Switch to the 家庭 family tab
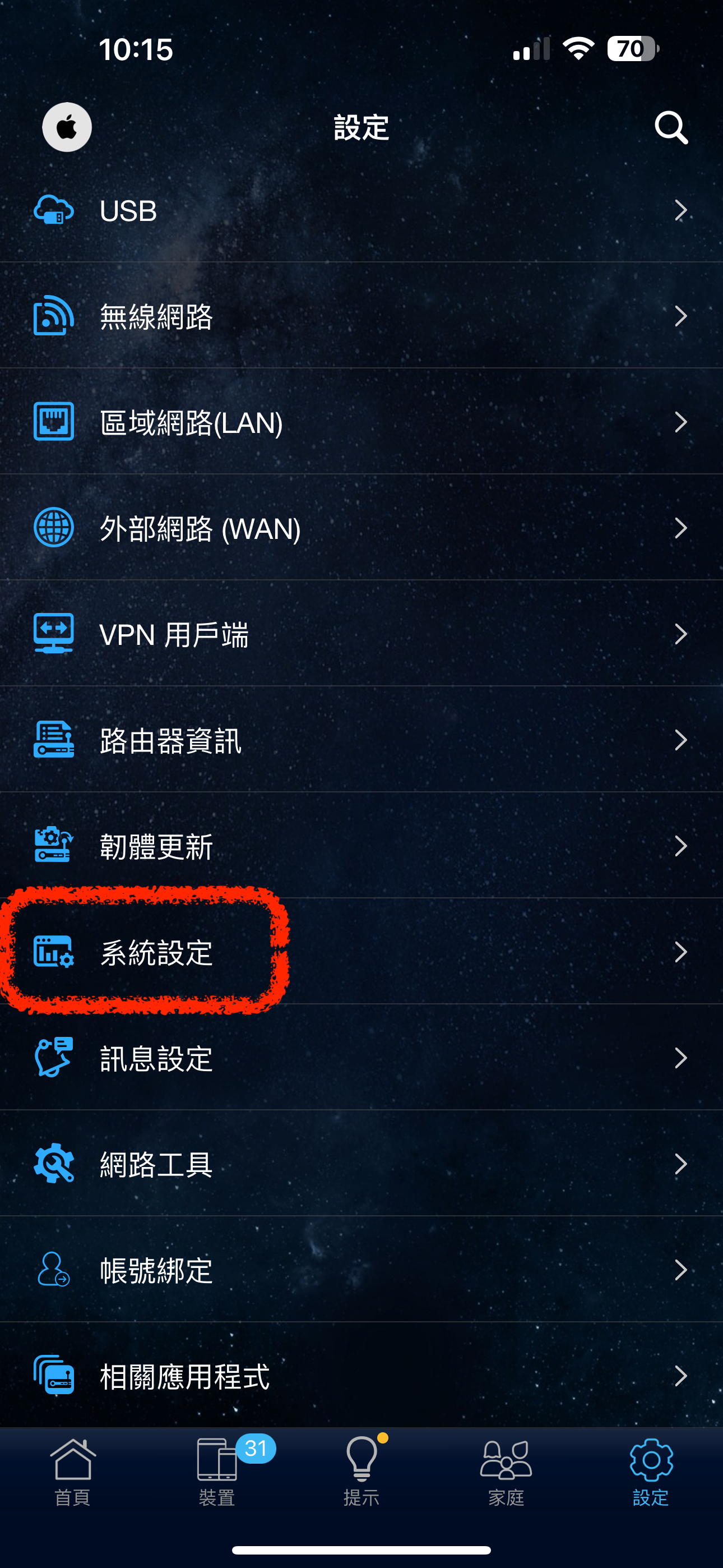The image size is (723, 1568). coord(506,1470)
